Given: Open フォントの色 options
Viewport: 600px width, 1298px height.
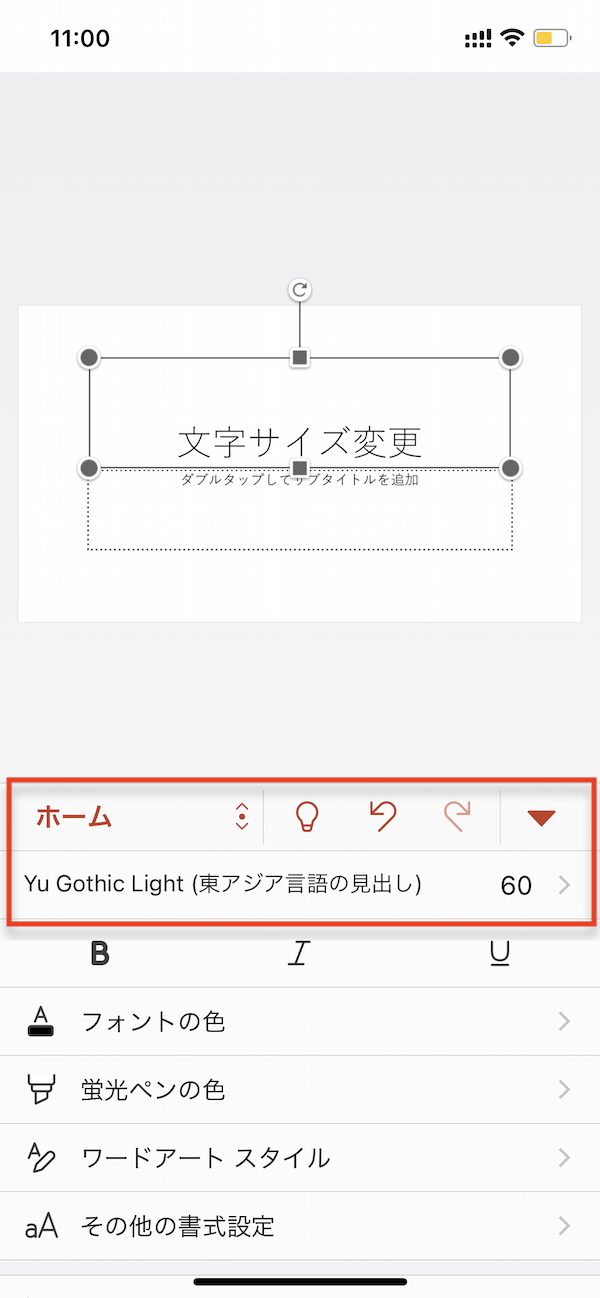Looking at the screenshot, I should (300, 1022).
